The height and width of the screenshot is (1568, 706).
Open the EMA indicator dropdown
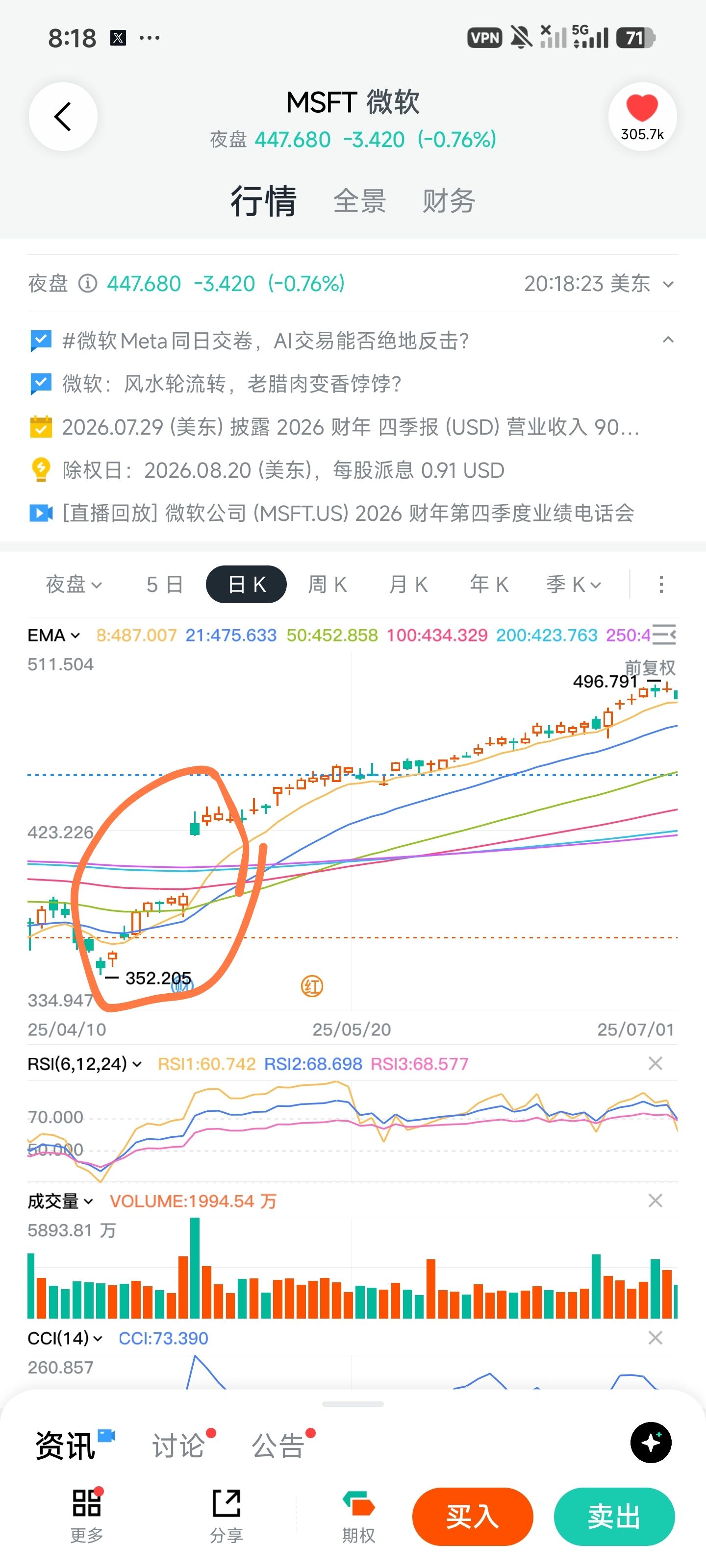coord(53,636)
